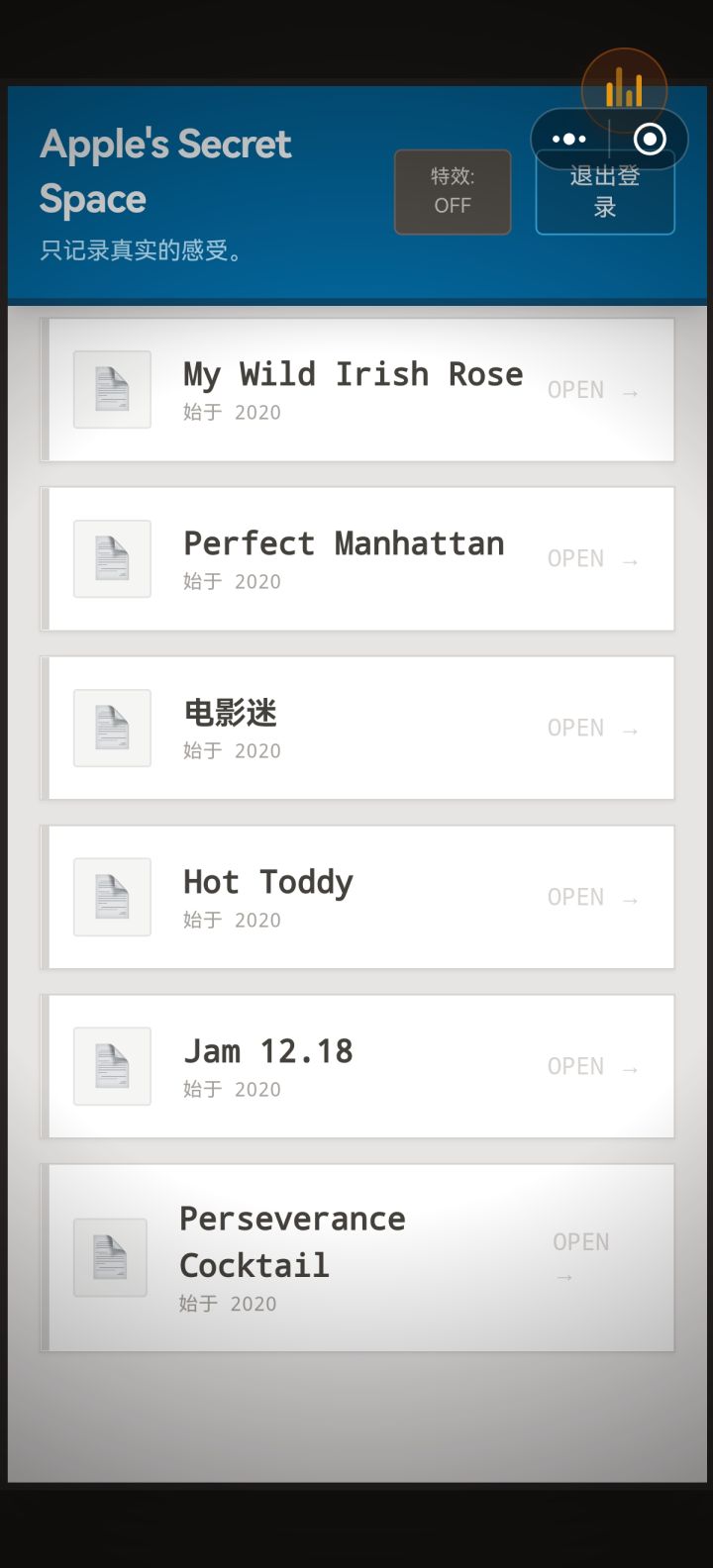Open the Perfect Manhattan entry
Image resolution: width=713 pixels, height=1568 pixels.
pos(358,559)
